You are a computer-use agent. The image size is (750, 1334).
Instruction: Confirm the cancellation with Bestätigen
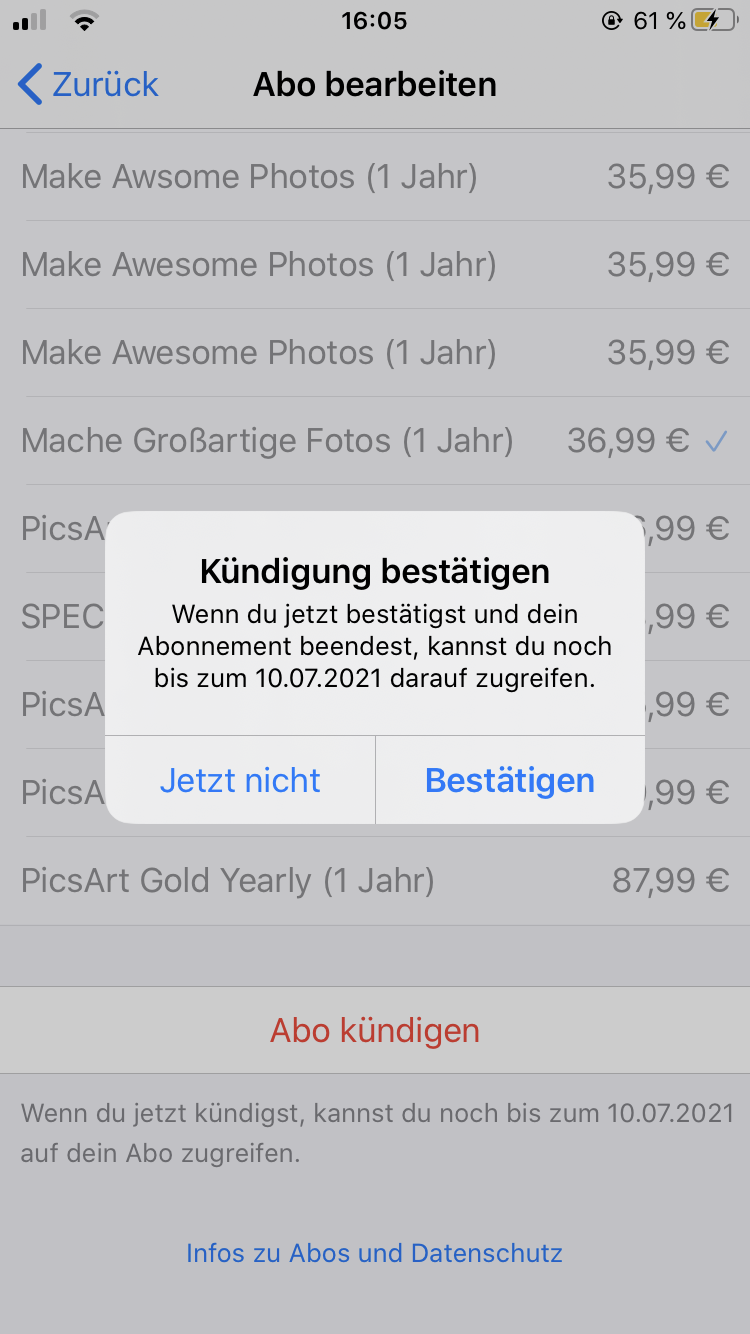(510, 780)
